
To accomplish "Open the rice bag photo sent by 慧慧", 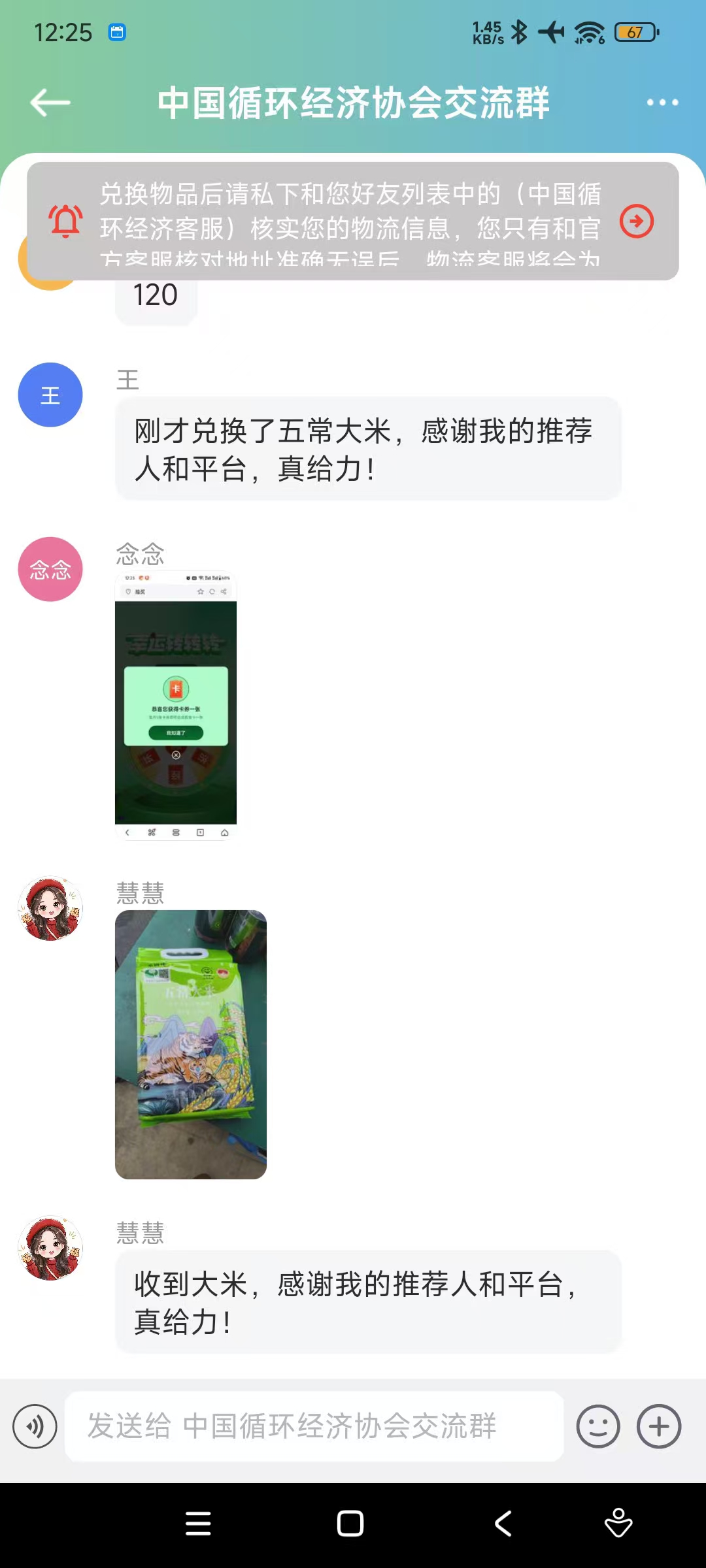I will pyautogui.click(x=191, y=1044).
